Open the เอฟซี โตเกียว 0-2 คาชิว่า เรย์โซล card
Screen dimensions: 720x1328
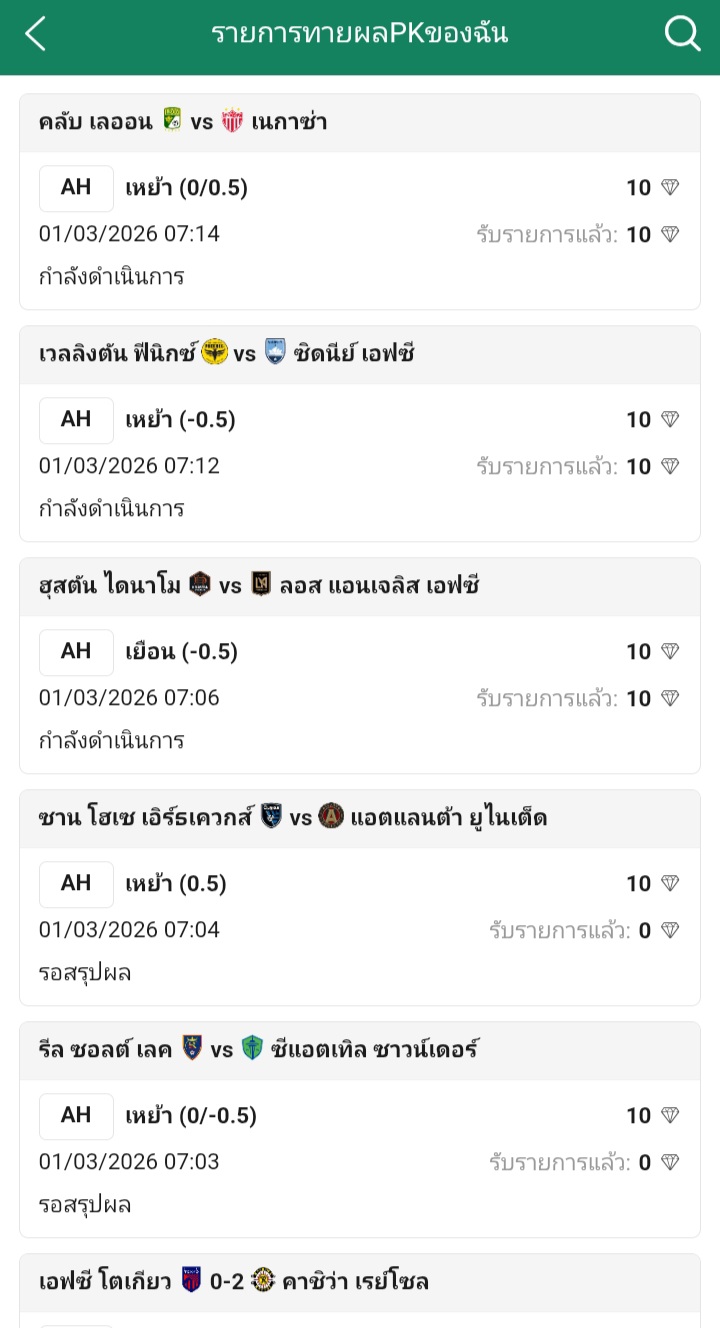tap(360, 1282)
